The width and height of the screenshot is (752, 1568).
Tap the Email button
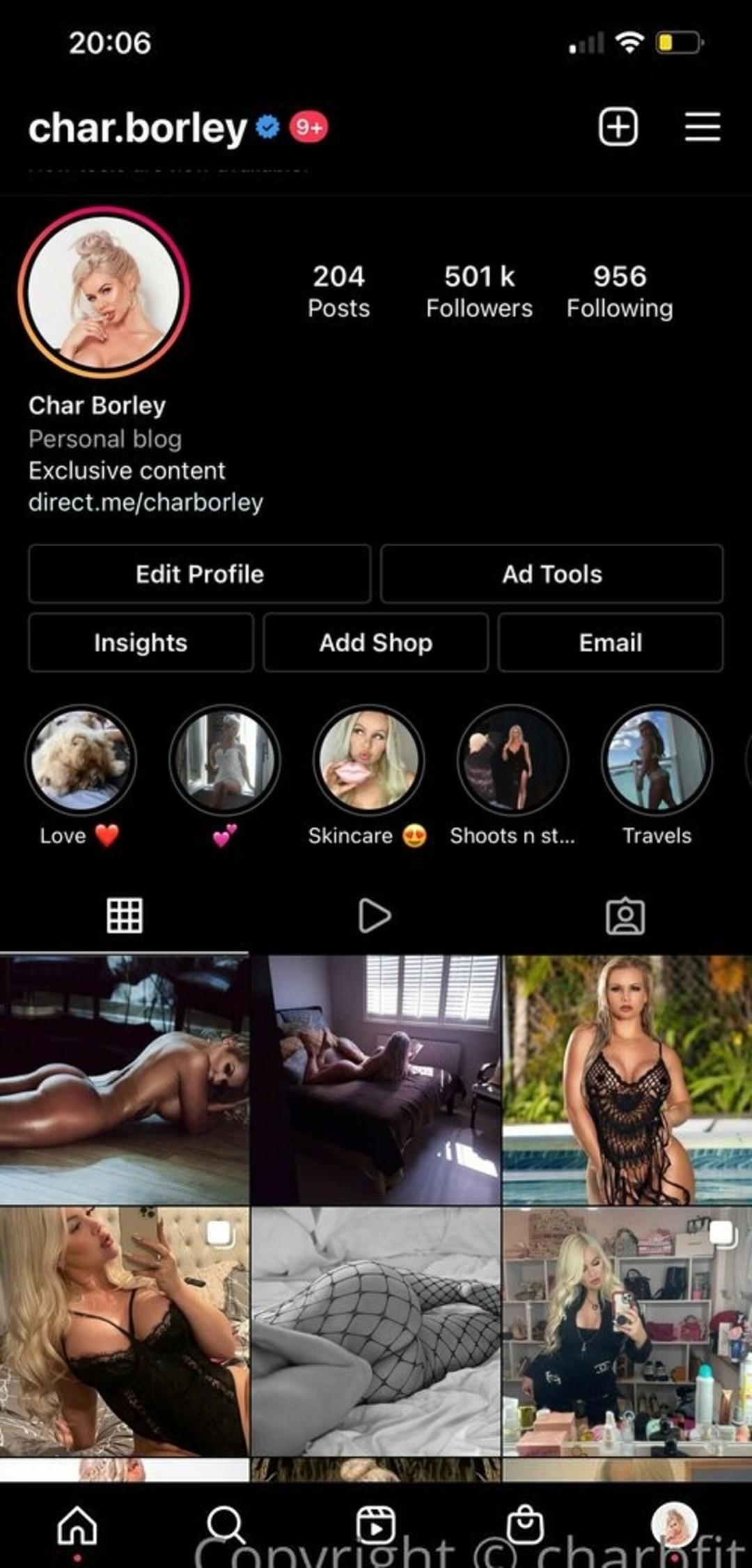click(610, 642)
